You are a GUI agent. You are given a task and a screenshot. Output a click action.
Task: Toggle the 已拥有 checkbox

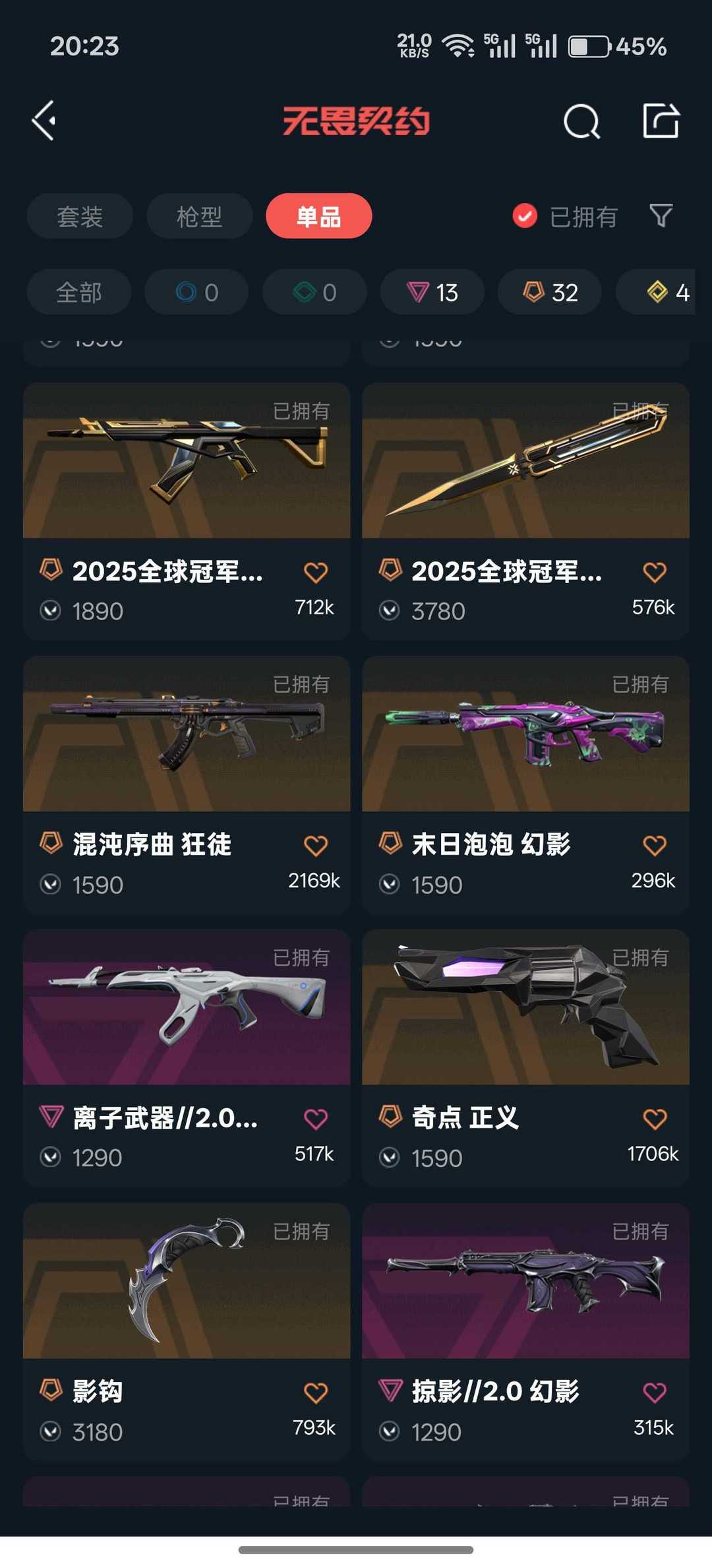click(525, 216)
